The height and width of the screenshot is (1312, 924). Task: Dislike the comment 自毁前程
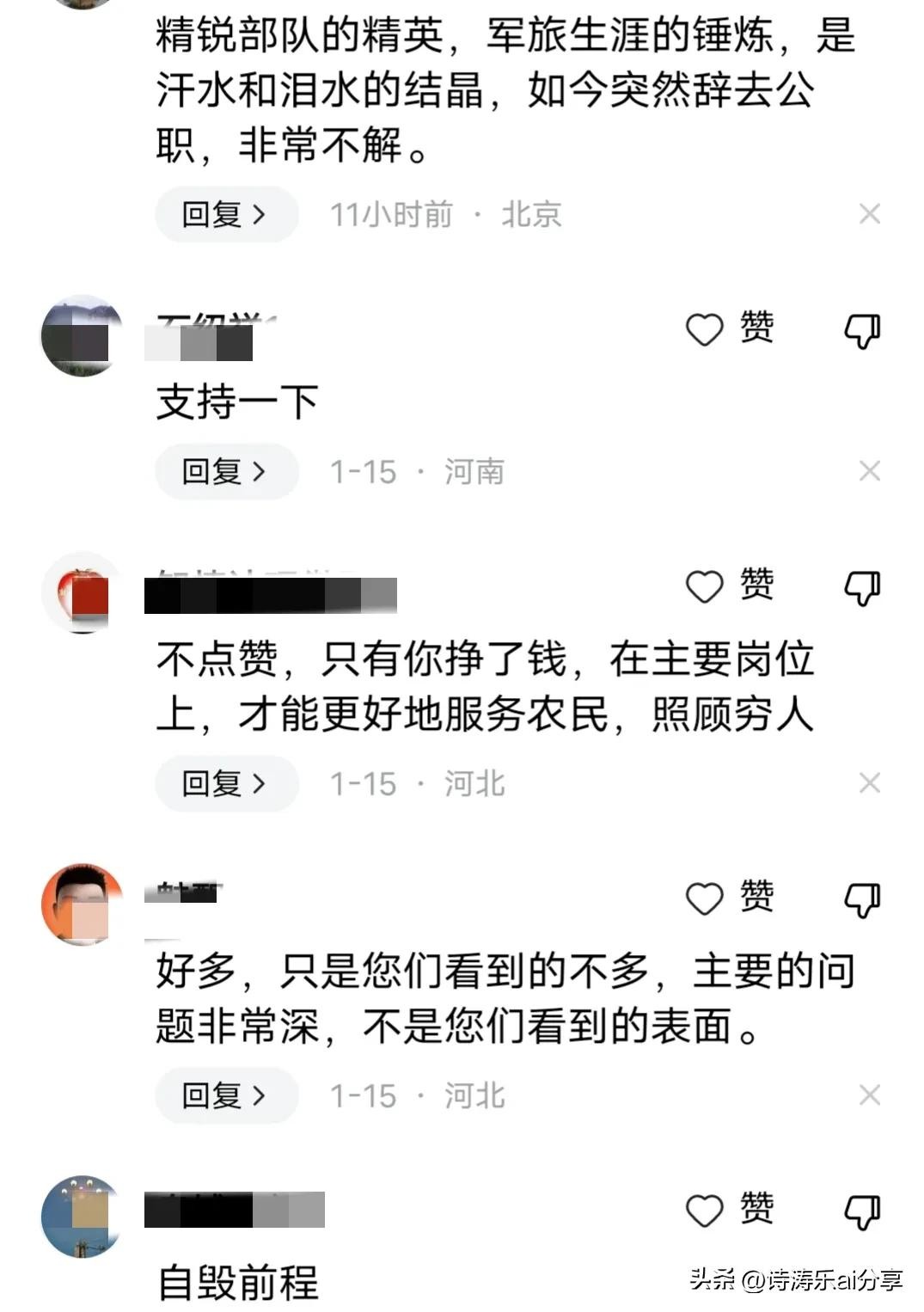(x=862, y=1212)
